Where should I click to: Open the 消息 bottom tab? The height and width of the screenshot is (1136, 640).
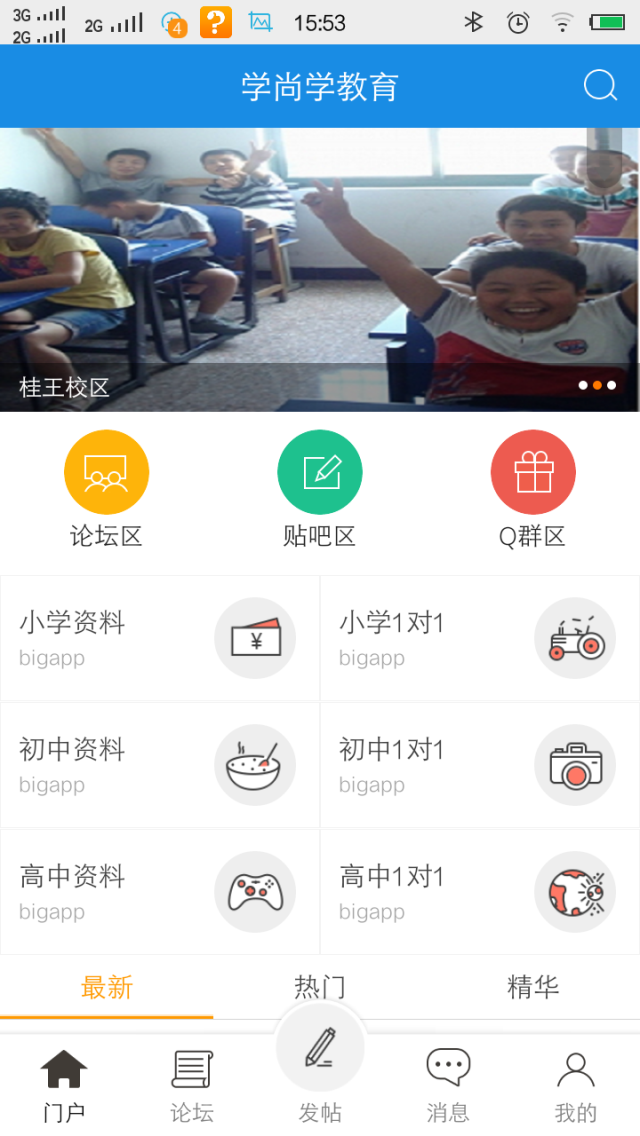448,1085
